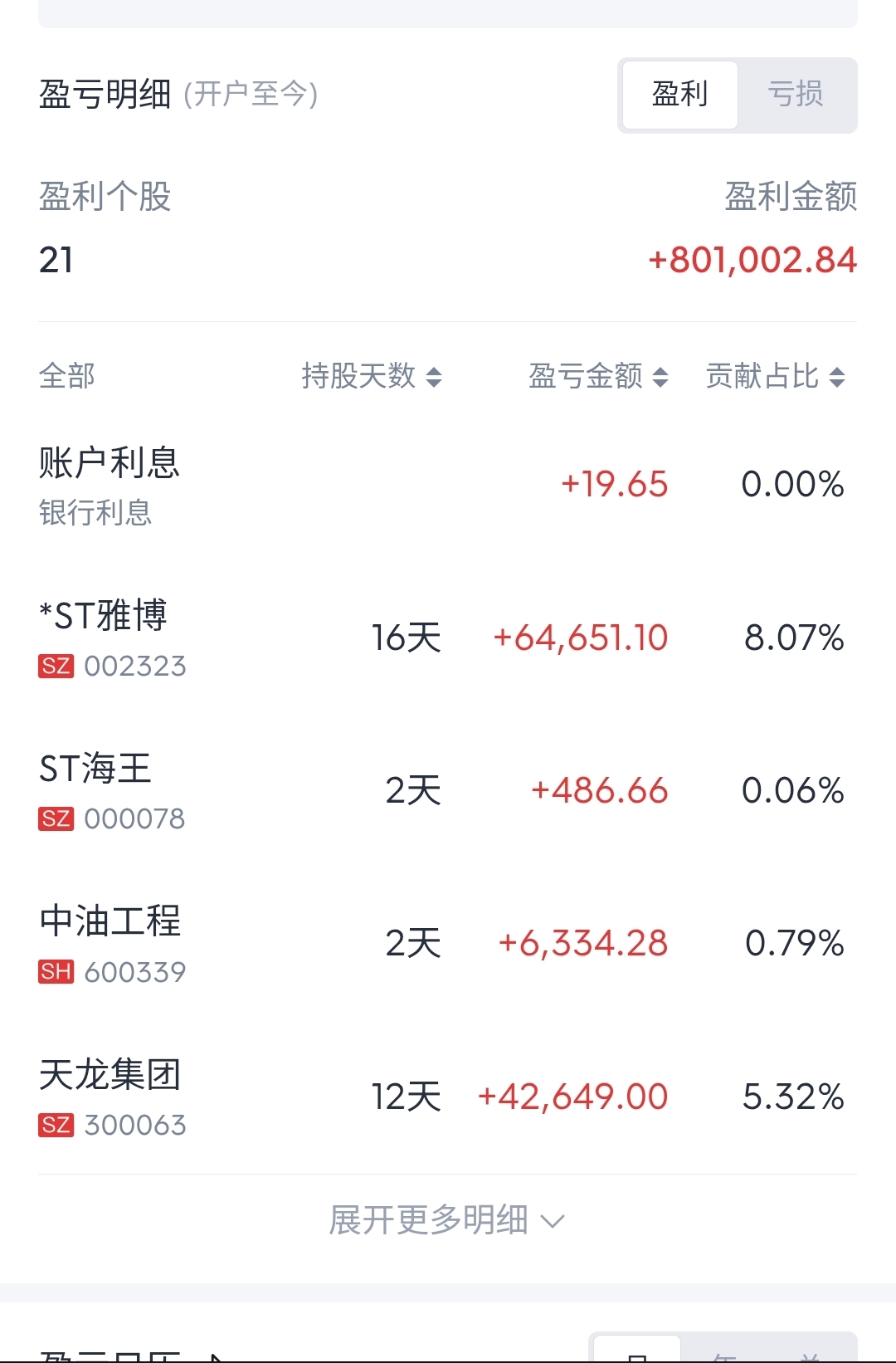The width and height of the screenshot is (896, 1363).
Task: Expand 展开更多明细
Action: click(447, 1220)
